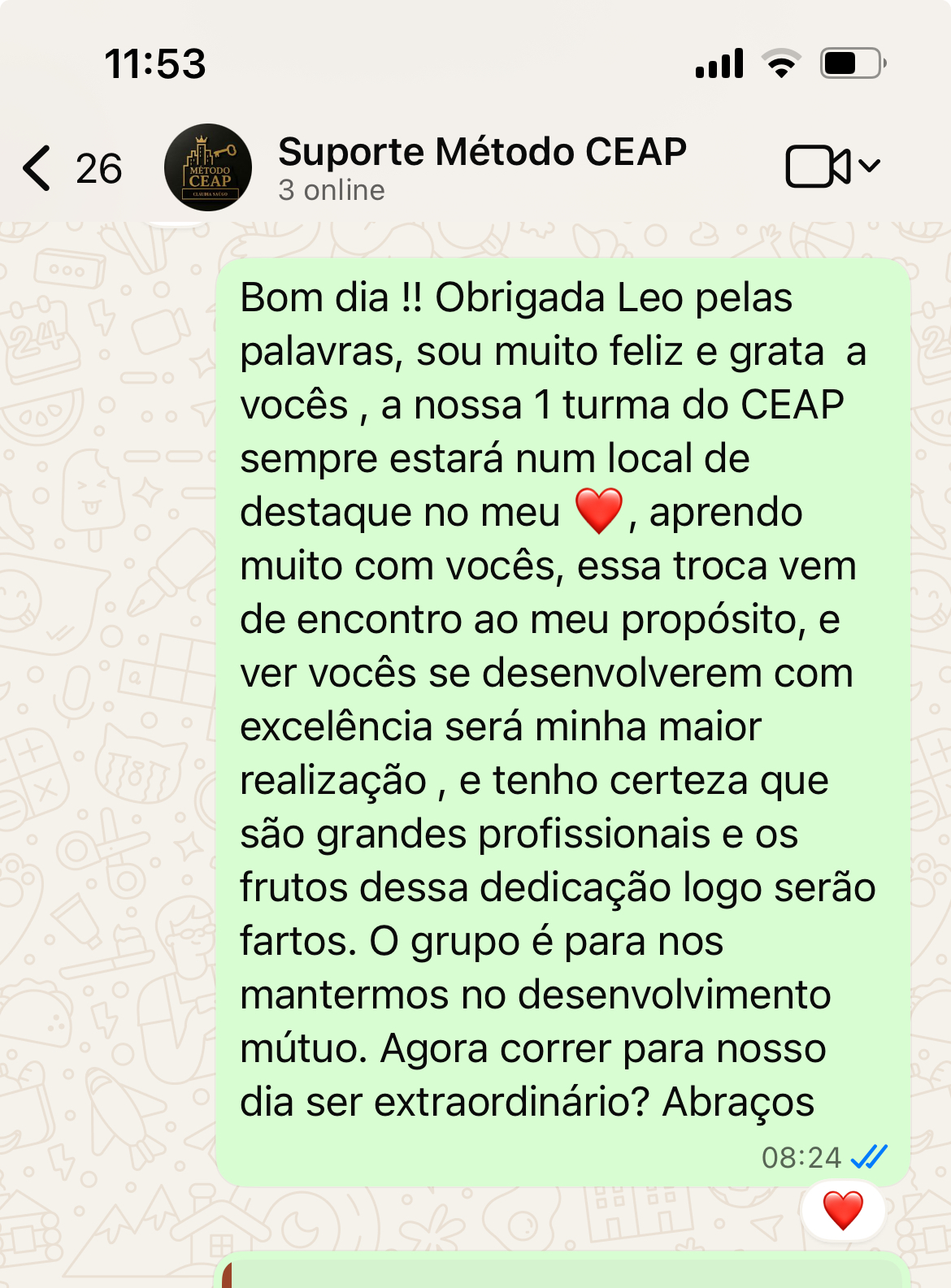
Task: Open Suporte Método CEAP group info
Action: tap(481, 167)
